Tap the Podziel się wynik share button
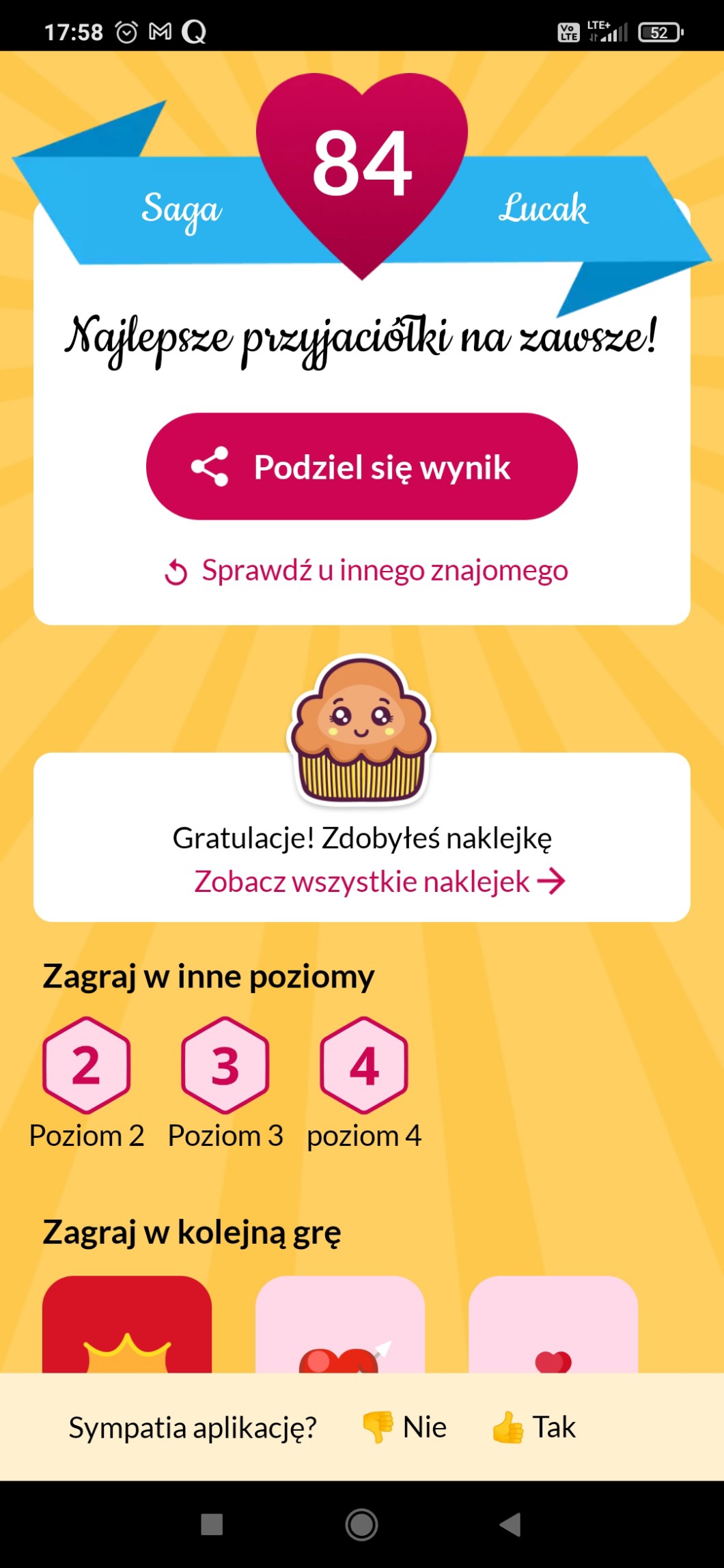The image size is (724, 1568). point(361,466)
